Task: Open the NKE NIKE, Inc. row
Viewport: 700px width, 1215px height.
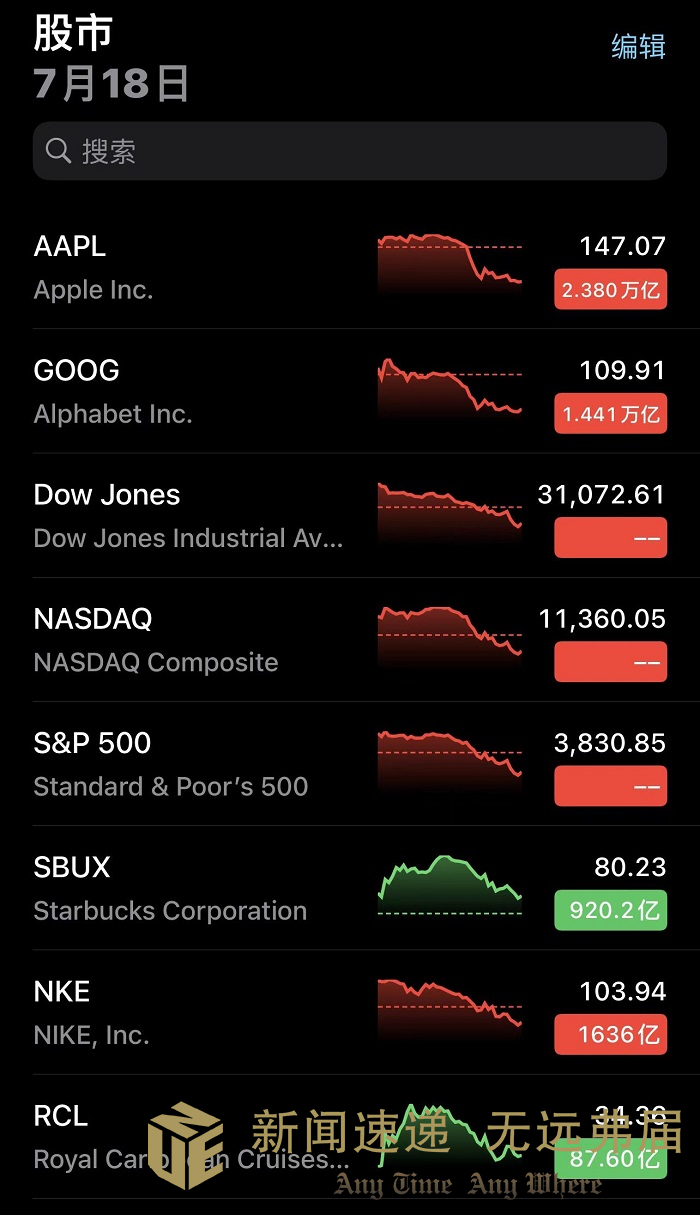Action: [x=350, y=1012]
